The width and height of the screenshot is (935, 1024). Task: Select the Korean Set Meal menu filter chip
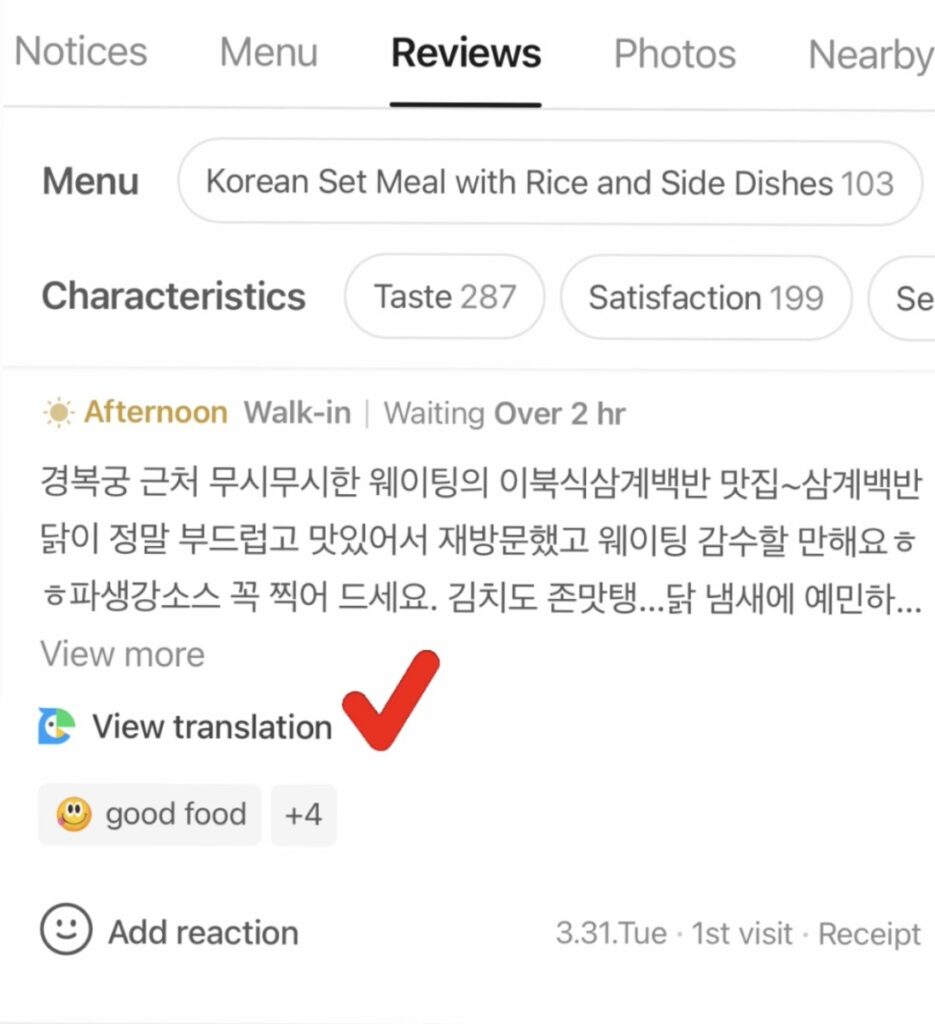[549, 182]
